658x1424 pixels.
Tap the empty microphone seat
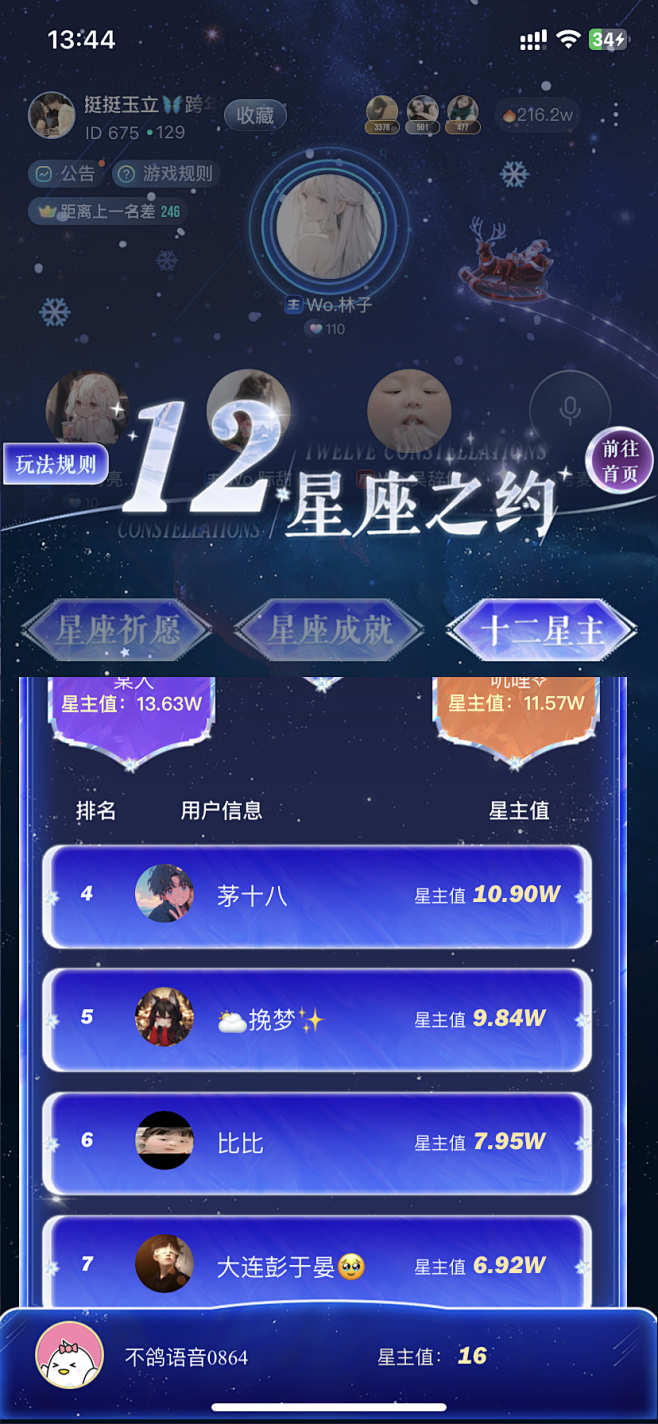[x=570, y=411]
